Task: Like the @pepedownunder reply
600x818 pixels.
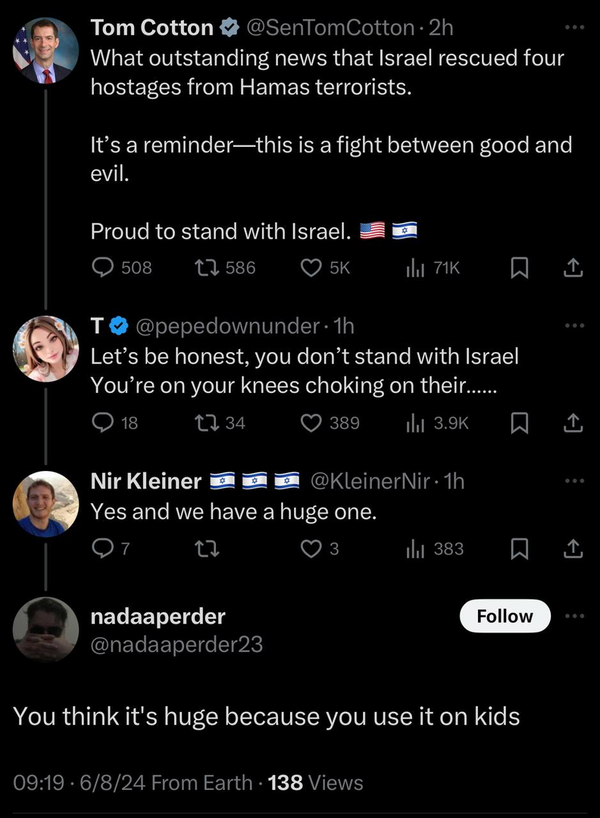Action: pos(311,423)
